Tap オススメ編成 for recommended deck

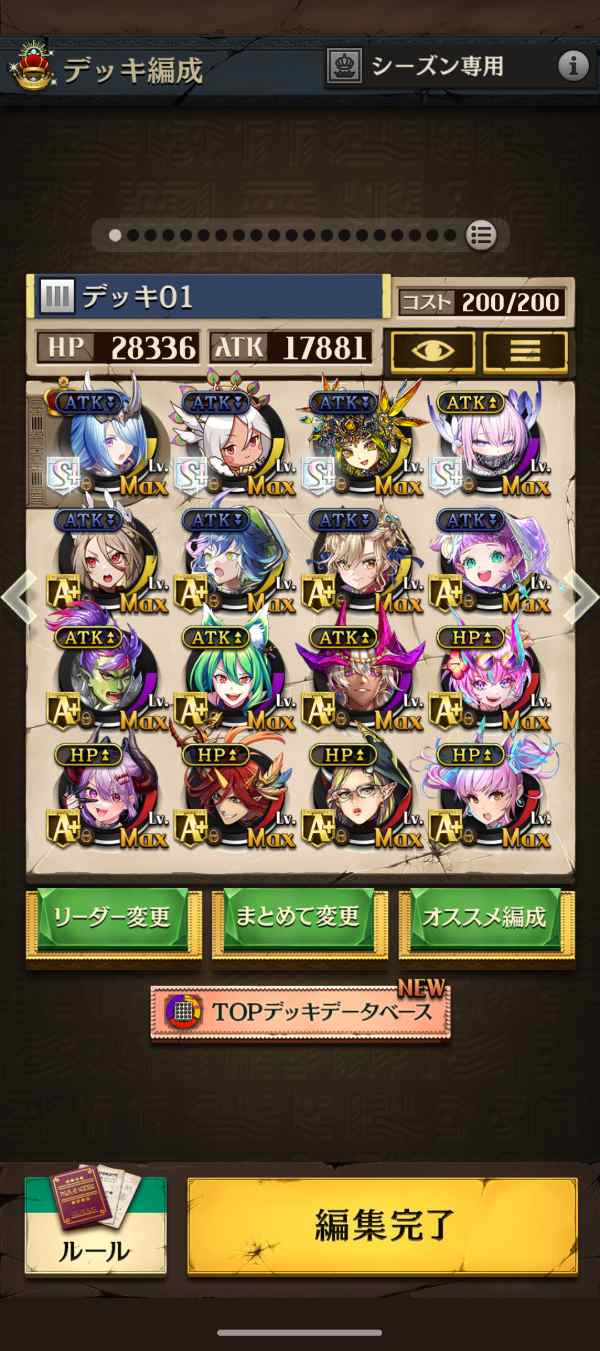(x=487, y=919)
